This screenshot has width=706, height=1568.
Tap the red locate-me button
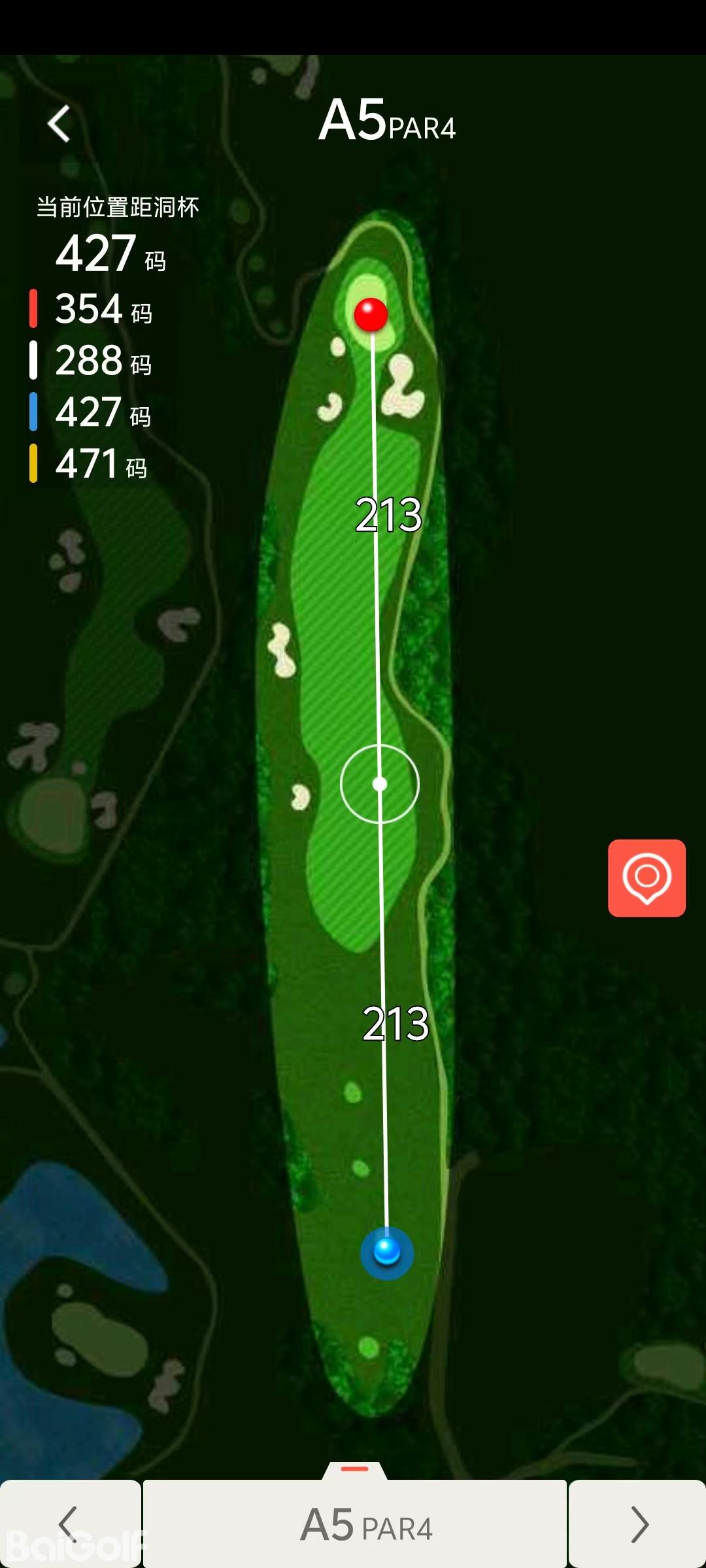pos(647,877)
